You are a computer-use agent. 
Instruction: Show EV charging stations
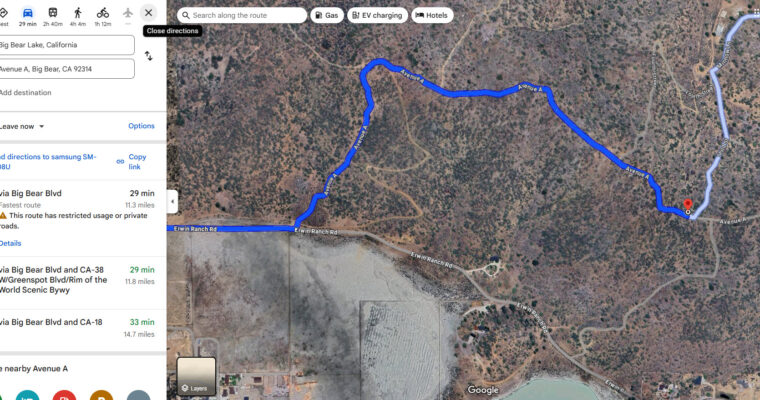[377, 16]
